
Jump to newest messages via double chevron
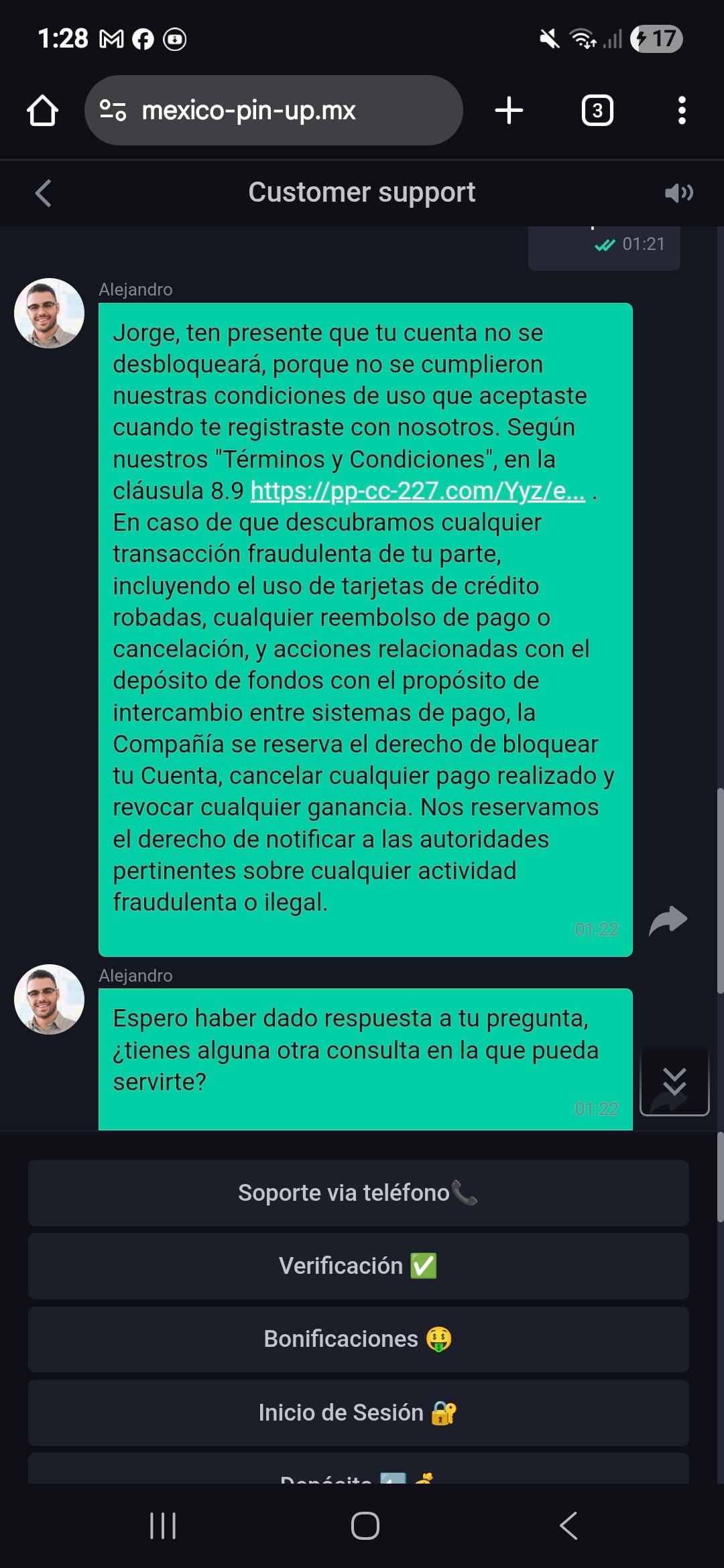[x=674, y=1081]
